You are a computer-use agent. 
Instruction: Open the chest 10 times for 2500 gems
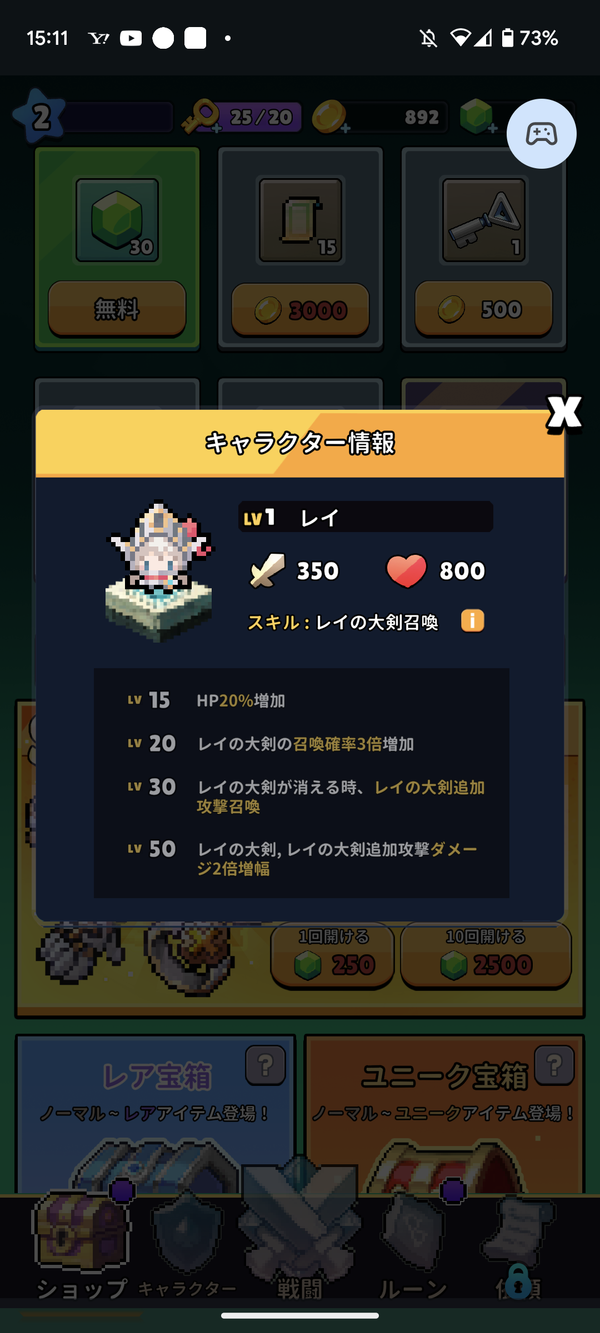point(486,955)
